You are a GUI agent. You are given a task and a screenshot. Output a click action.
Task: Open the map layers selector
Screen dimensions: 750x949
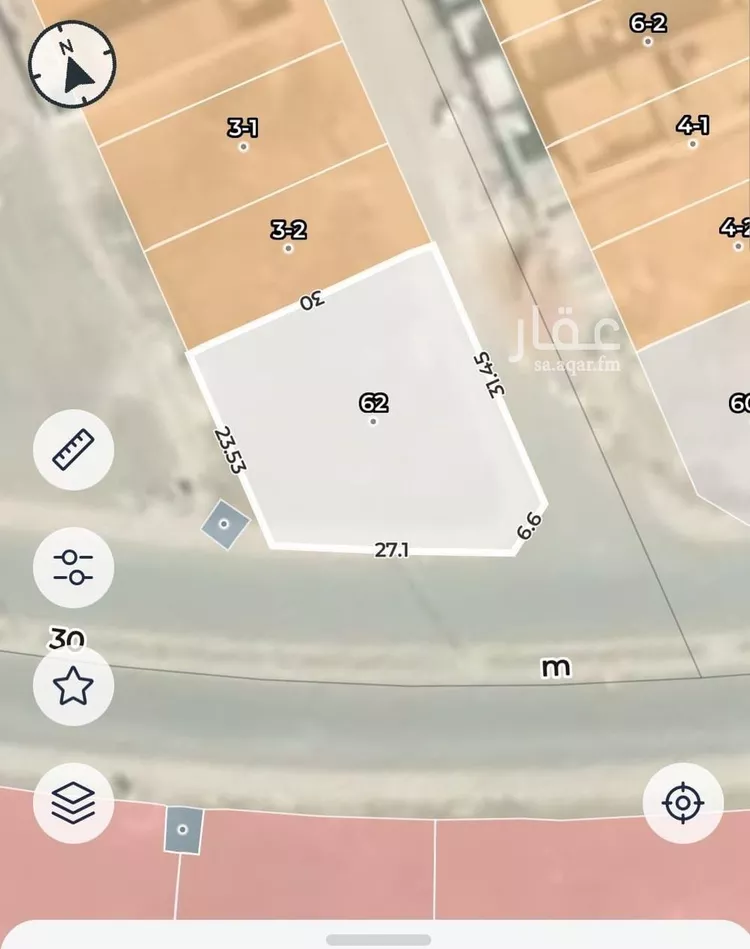coord(74,802)
